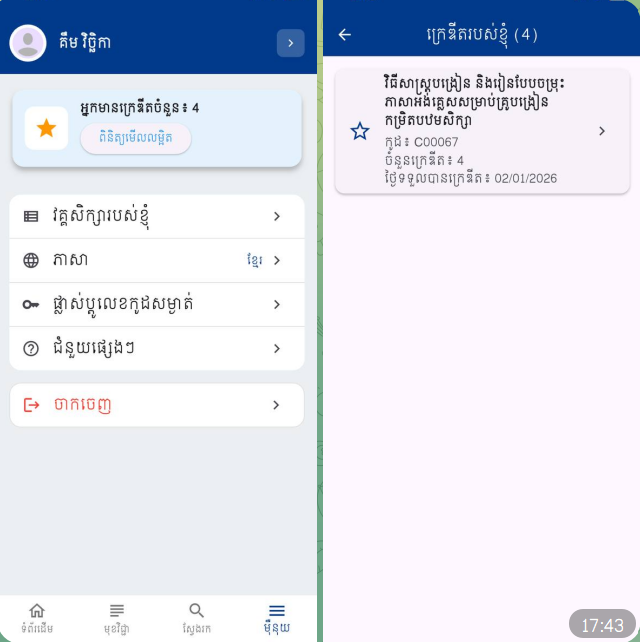Switch to ទំព័រដើម home tab

37,618
